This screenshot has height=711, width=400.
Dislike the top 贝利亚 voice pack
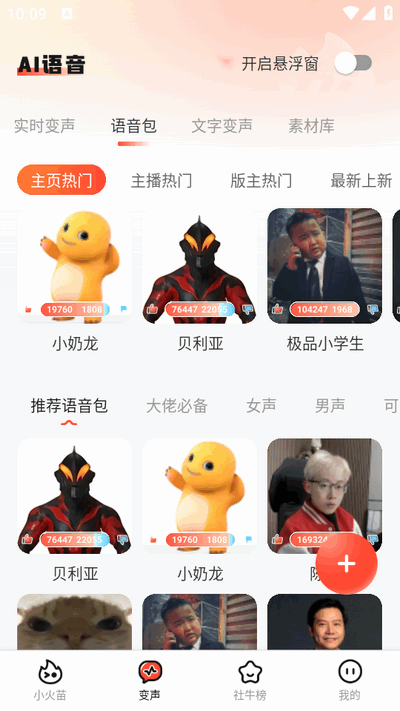[248, 309]
